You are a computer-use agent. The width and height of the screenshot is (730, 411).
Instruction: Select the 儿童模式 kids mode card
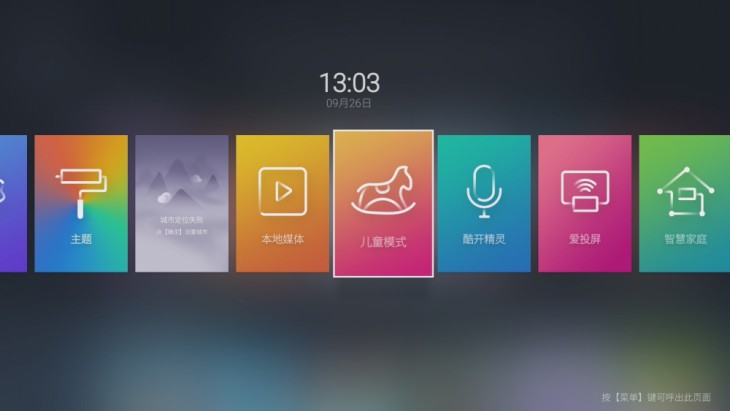click(383, 203)
